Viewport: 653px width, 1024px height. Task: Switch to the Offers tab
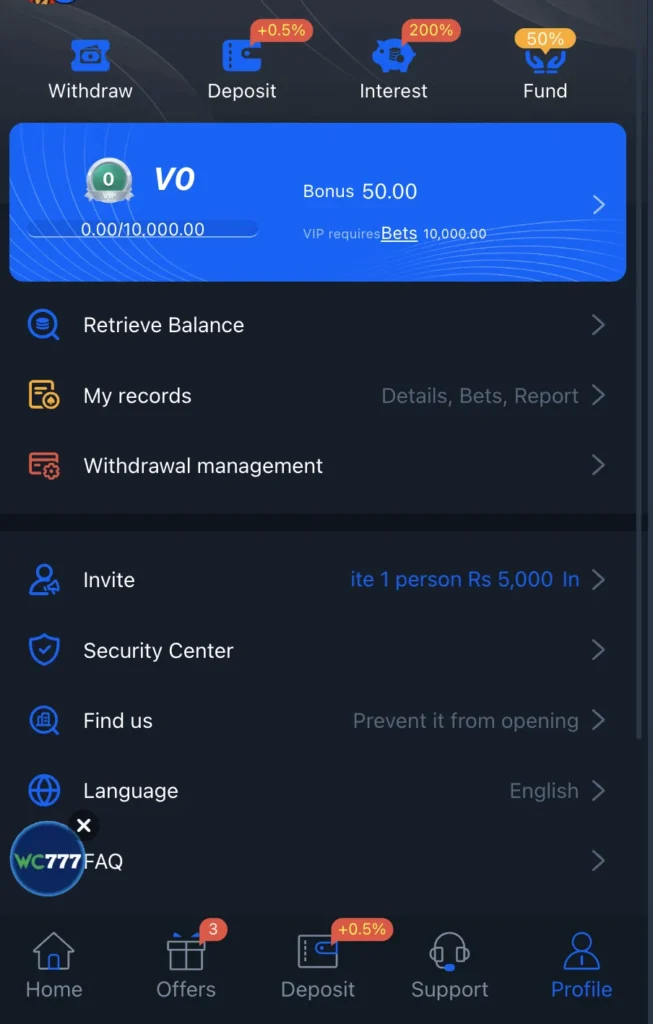(186, 966)
